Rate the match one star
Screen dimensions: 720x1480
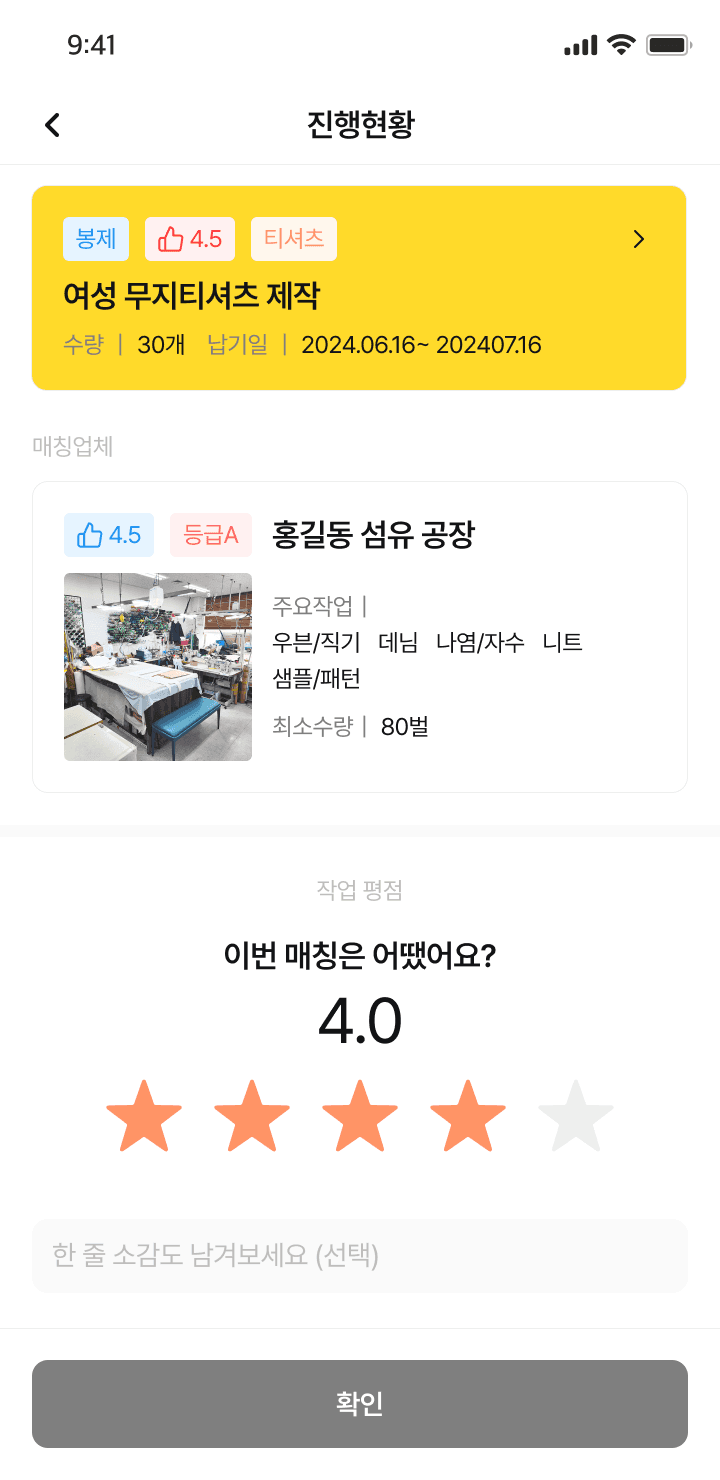(x=144, y=1116)
